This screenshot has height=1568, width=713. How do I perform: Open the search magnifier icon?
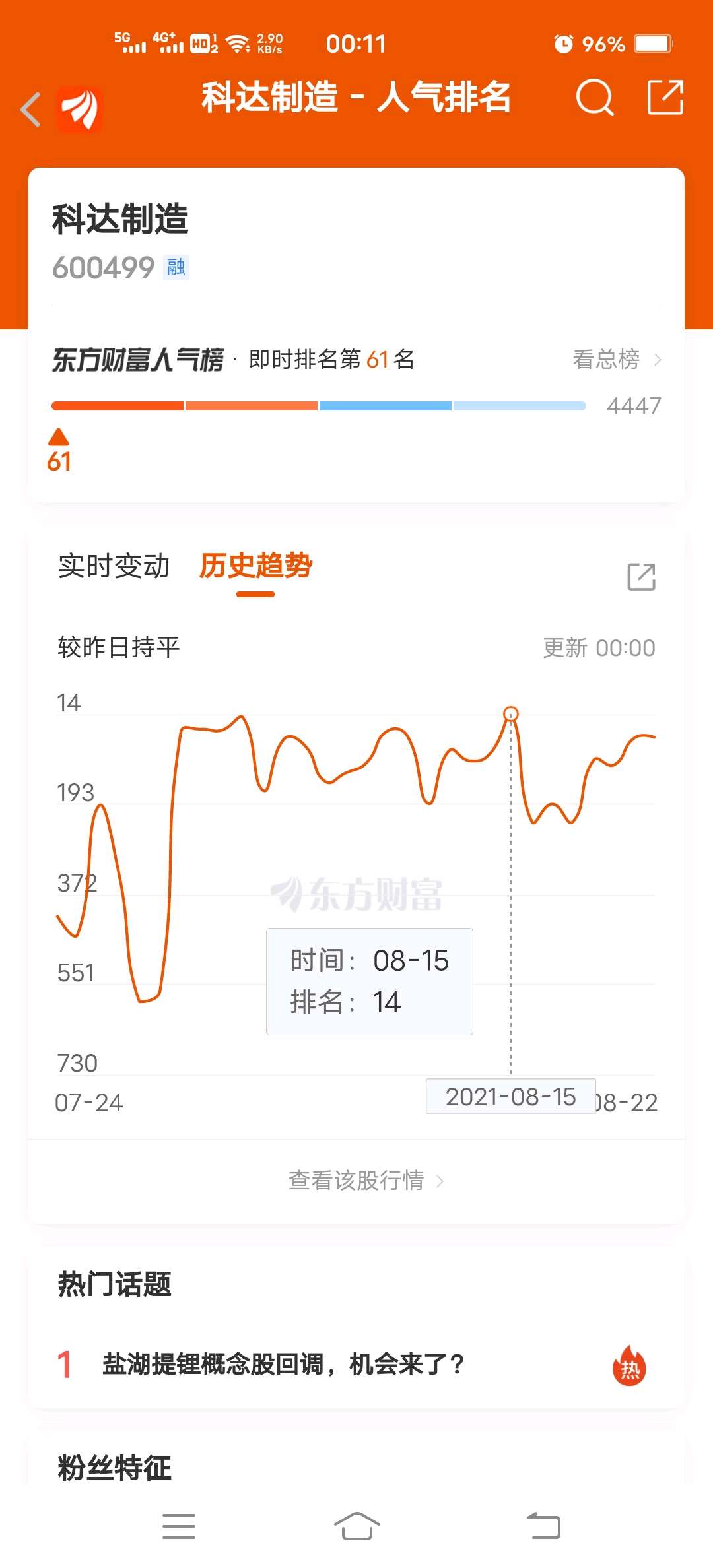point(595,98)
